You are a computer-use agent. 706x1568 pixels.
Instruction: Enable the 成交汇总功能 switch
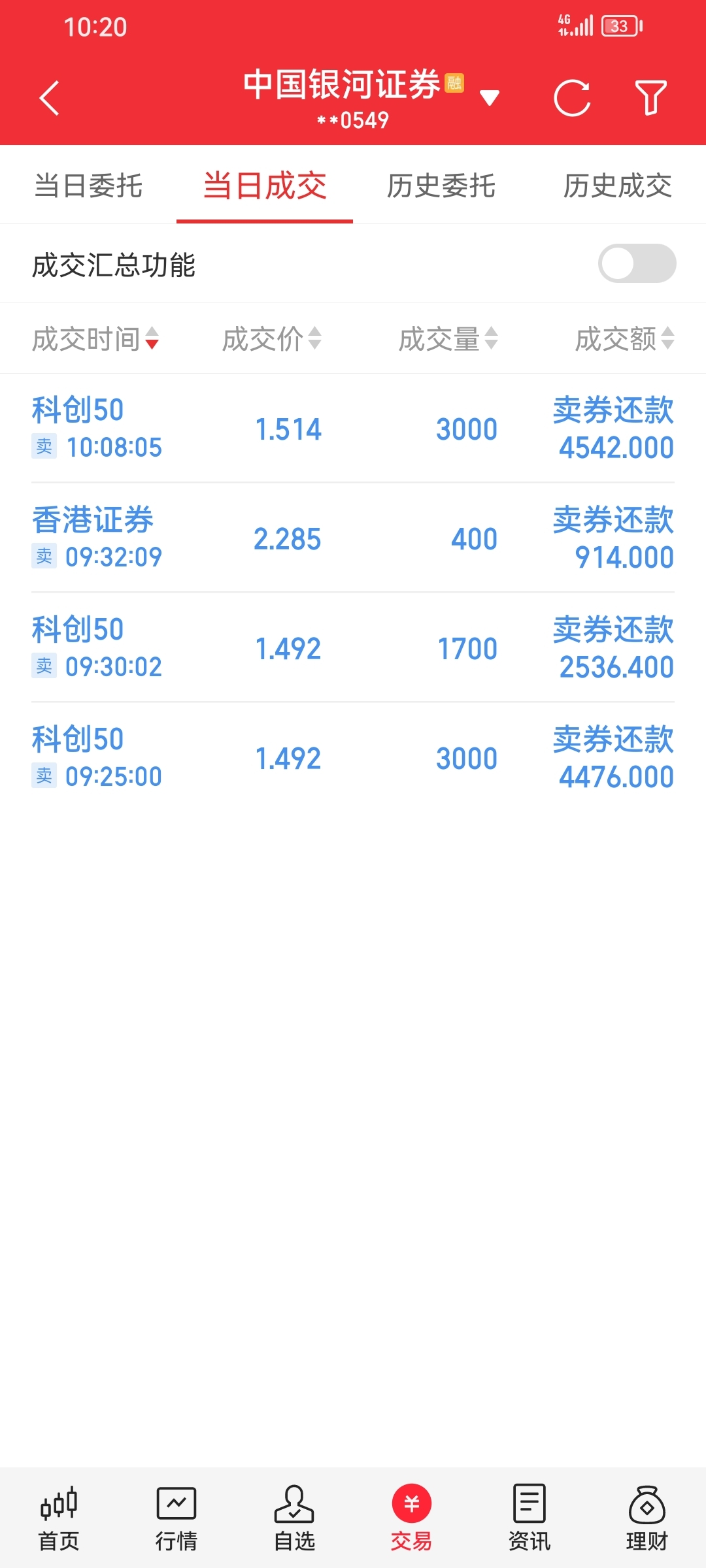(x=637, y=263)
